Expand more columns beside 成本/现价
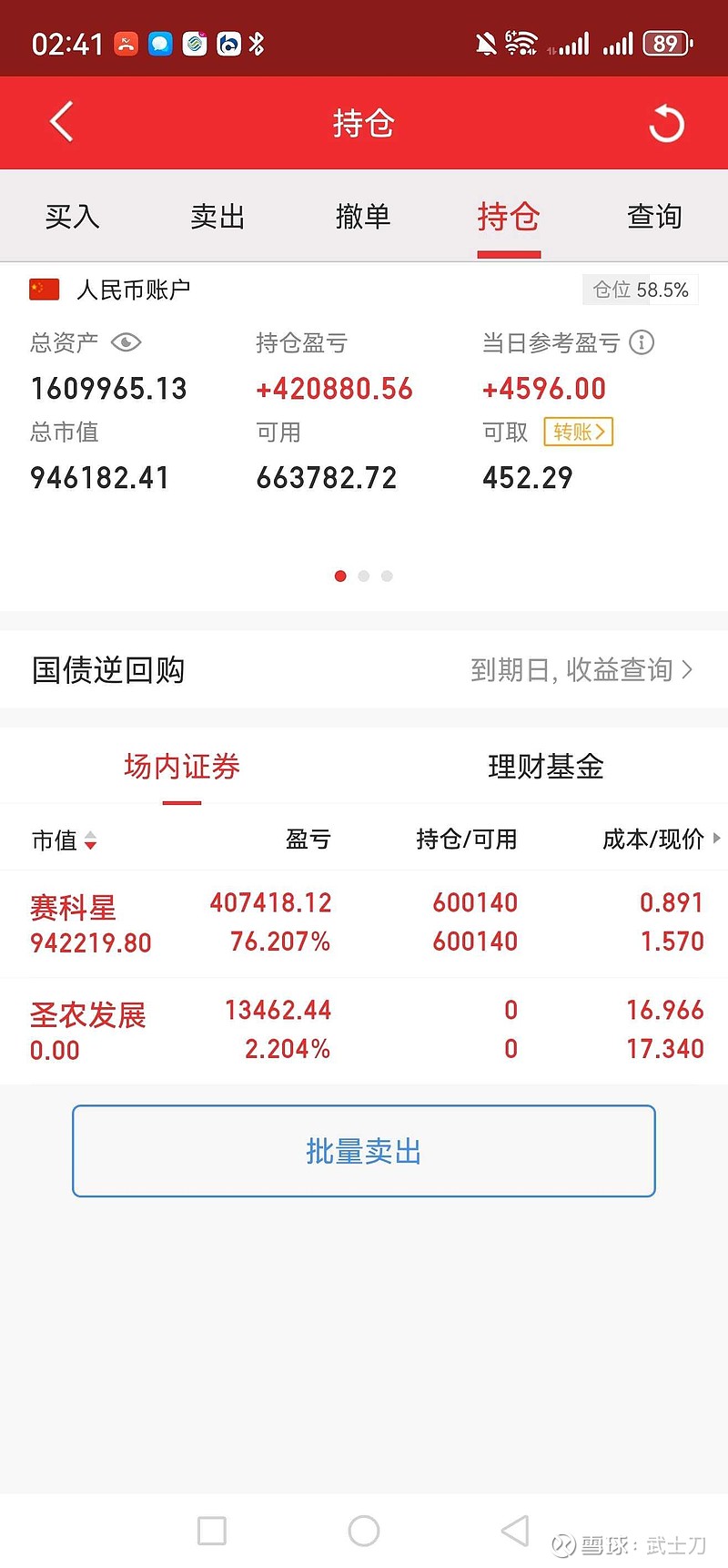 [x=717, y=838]
